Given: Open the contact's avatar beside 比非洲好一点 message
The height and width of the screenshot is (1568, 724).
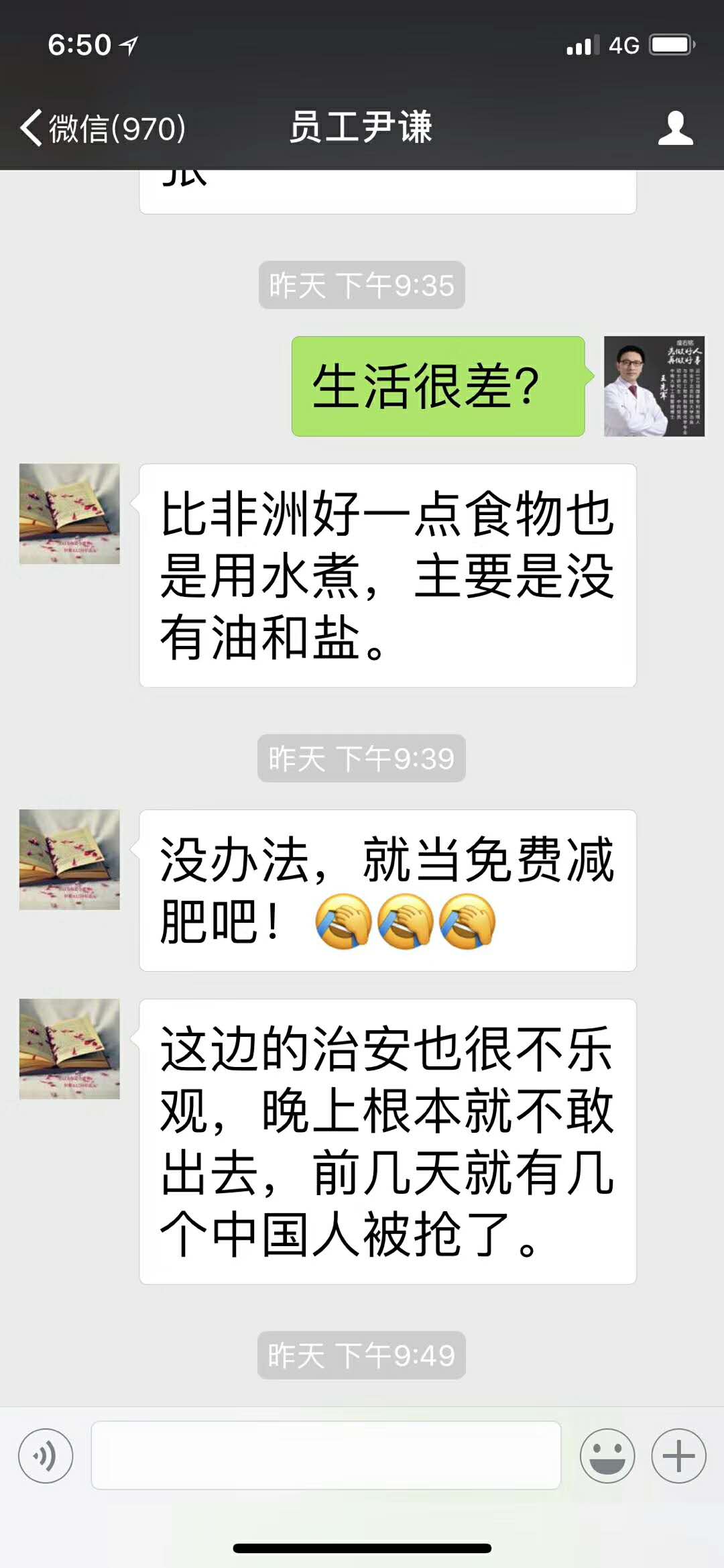Looking at the screenshot, I should tap(70, 514).
